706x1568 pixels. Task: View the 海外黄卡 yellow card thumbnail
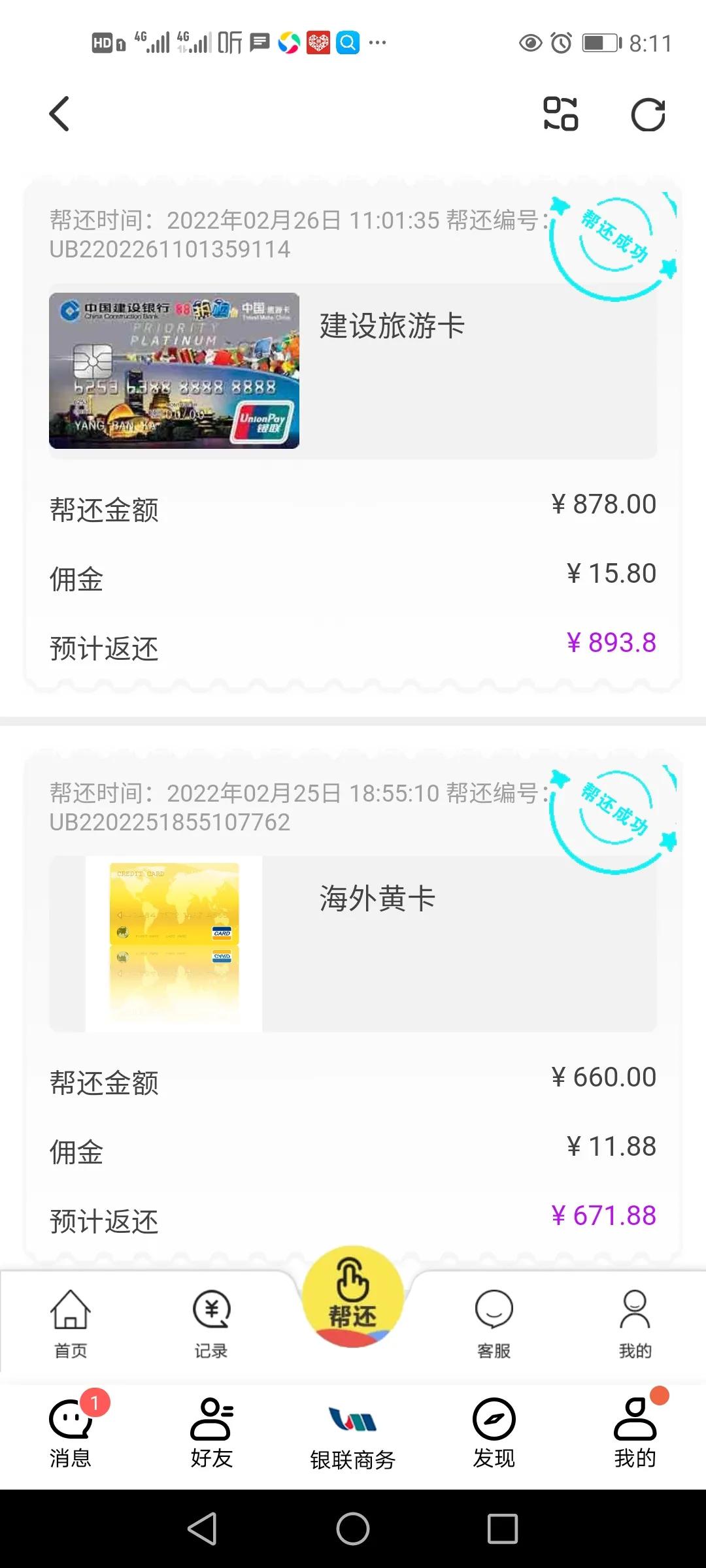pyautogui.click(x=169, y=941)
